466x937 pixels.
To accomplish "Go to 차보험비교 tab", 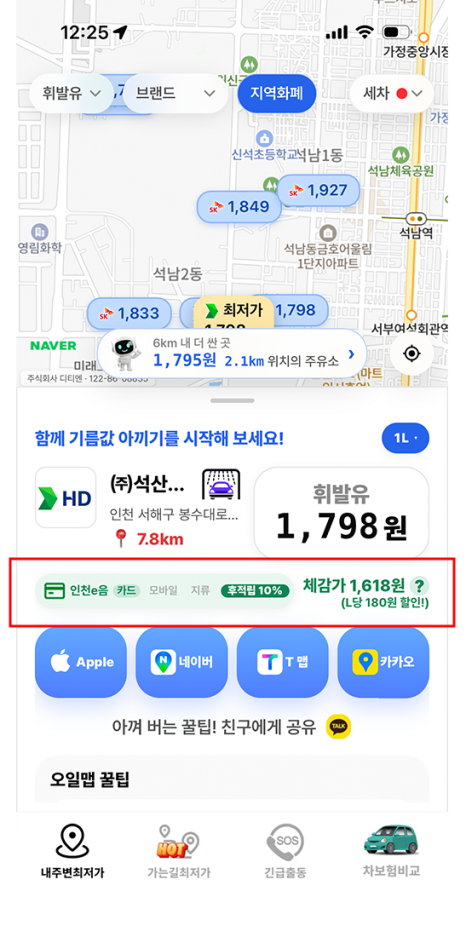I will point(391,849).
